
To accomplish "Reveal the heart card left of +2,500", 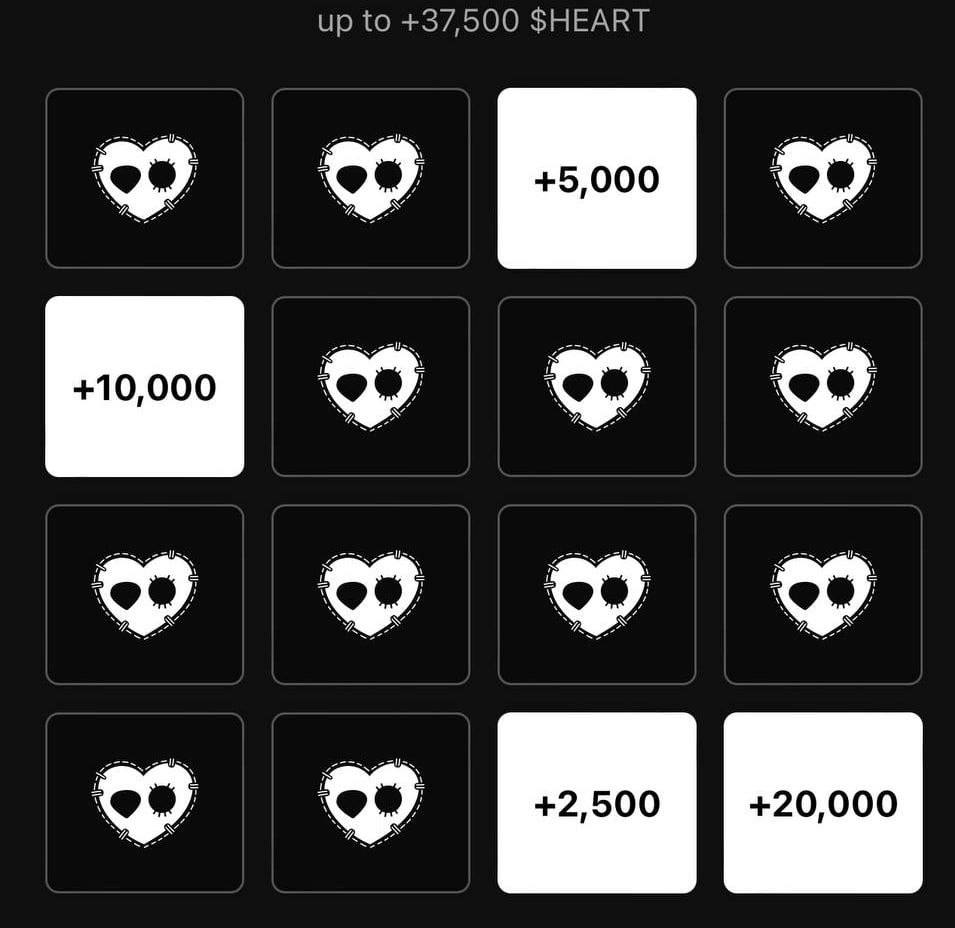I will click(x=370, y=802).
